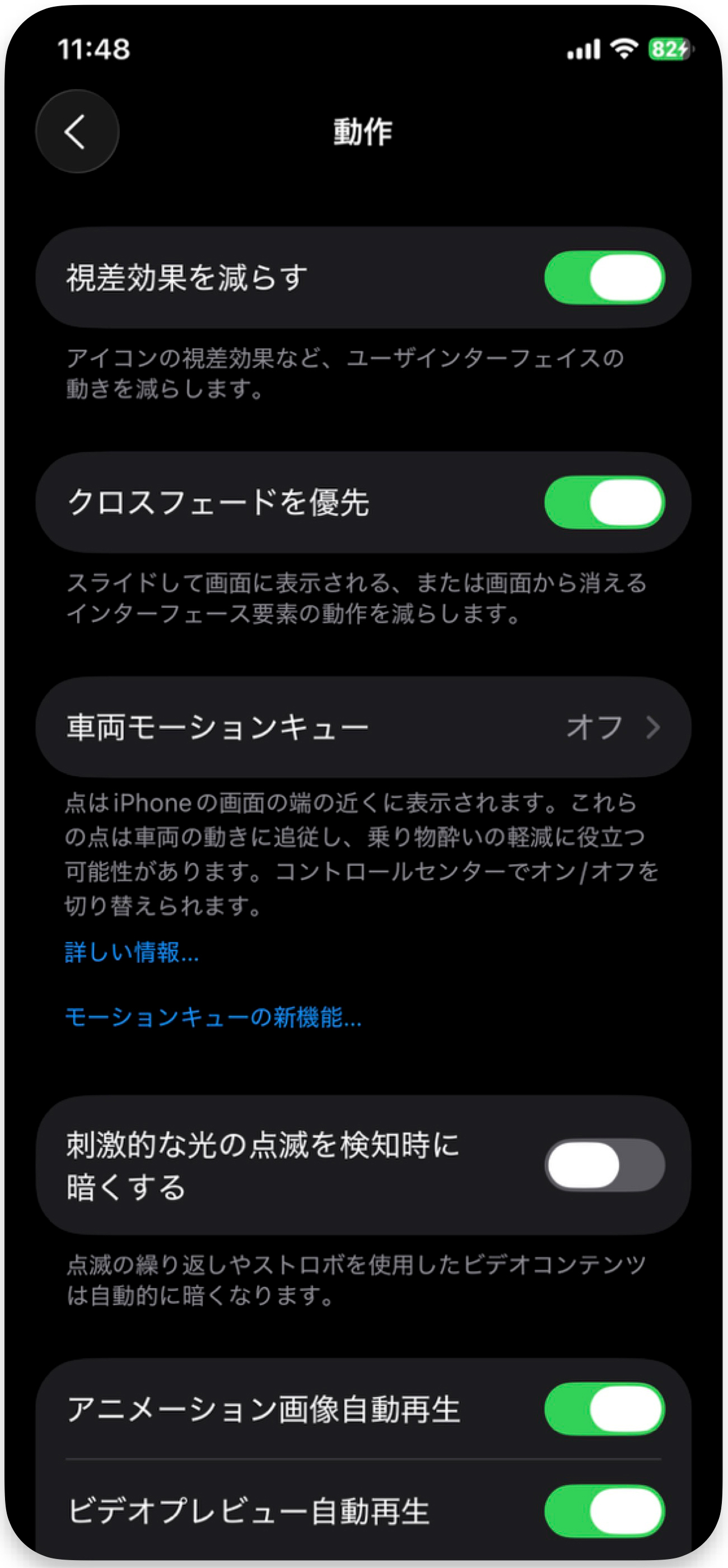The image size is (728, 1568).
Task: Open the 詳しい情報 link
Action: 132,952
